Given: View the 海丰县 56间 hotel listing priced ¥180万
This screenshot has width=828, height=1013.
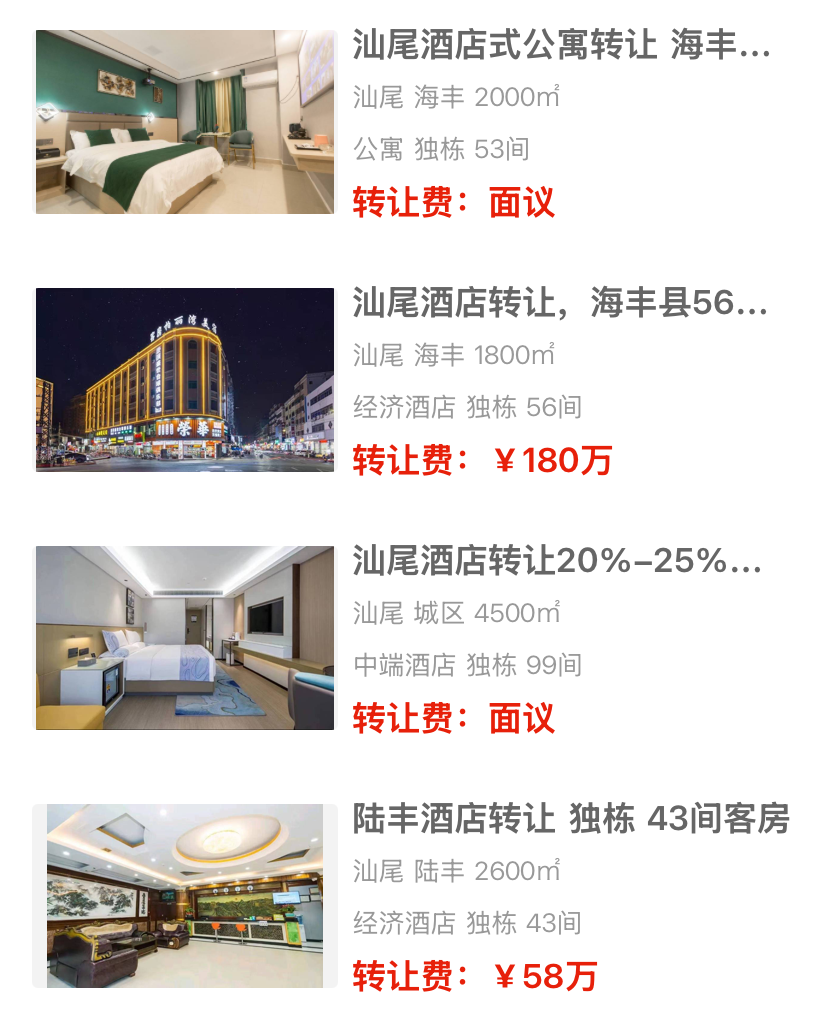Looking at the screenshot, I should [561, 304].
